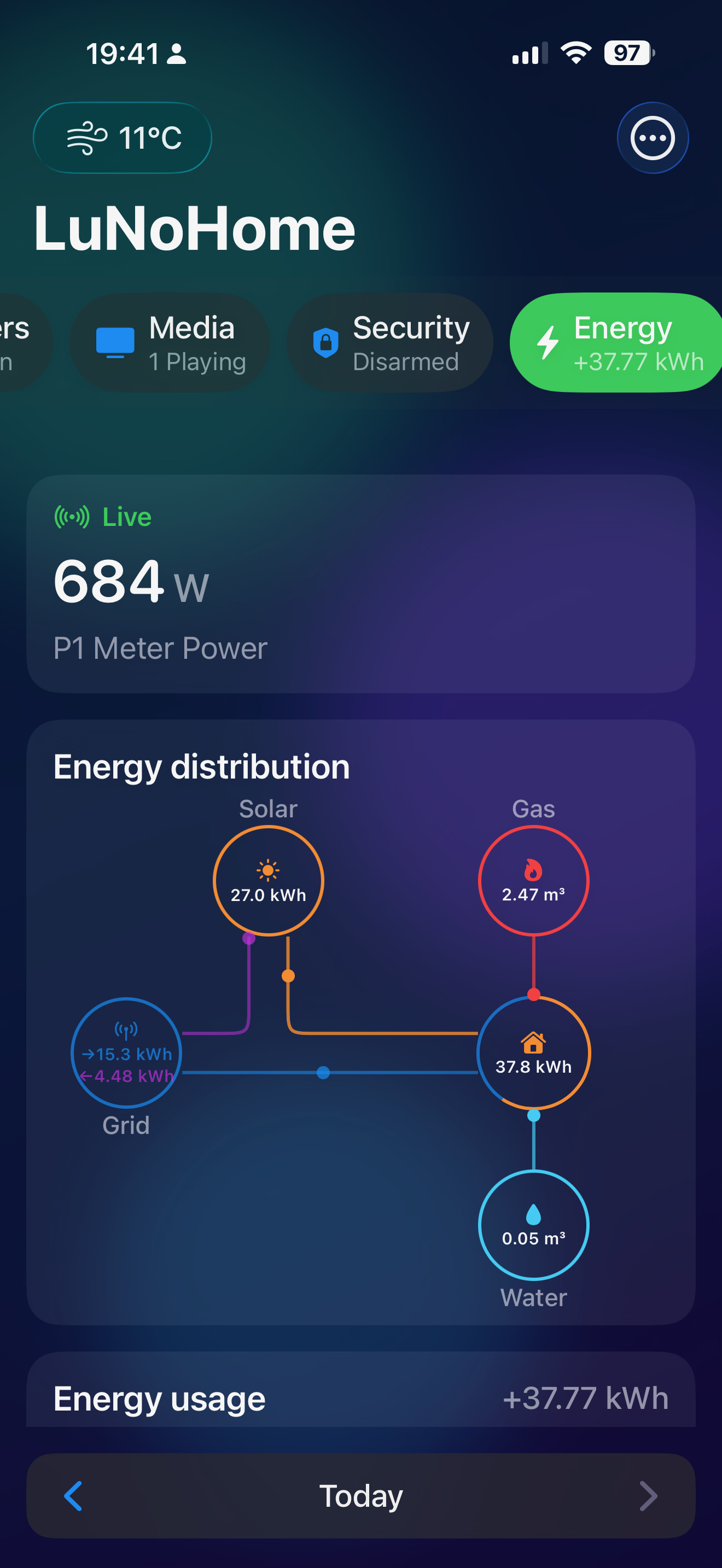Select the Media category chip
The image size is (722, 1568).
point(171,343)
